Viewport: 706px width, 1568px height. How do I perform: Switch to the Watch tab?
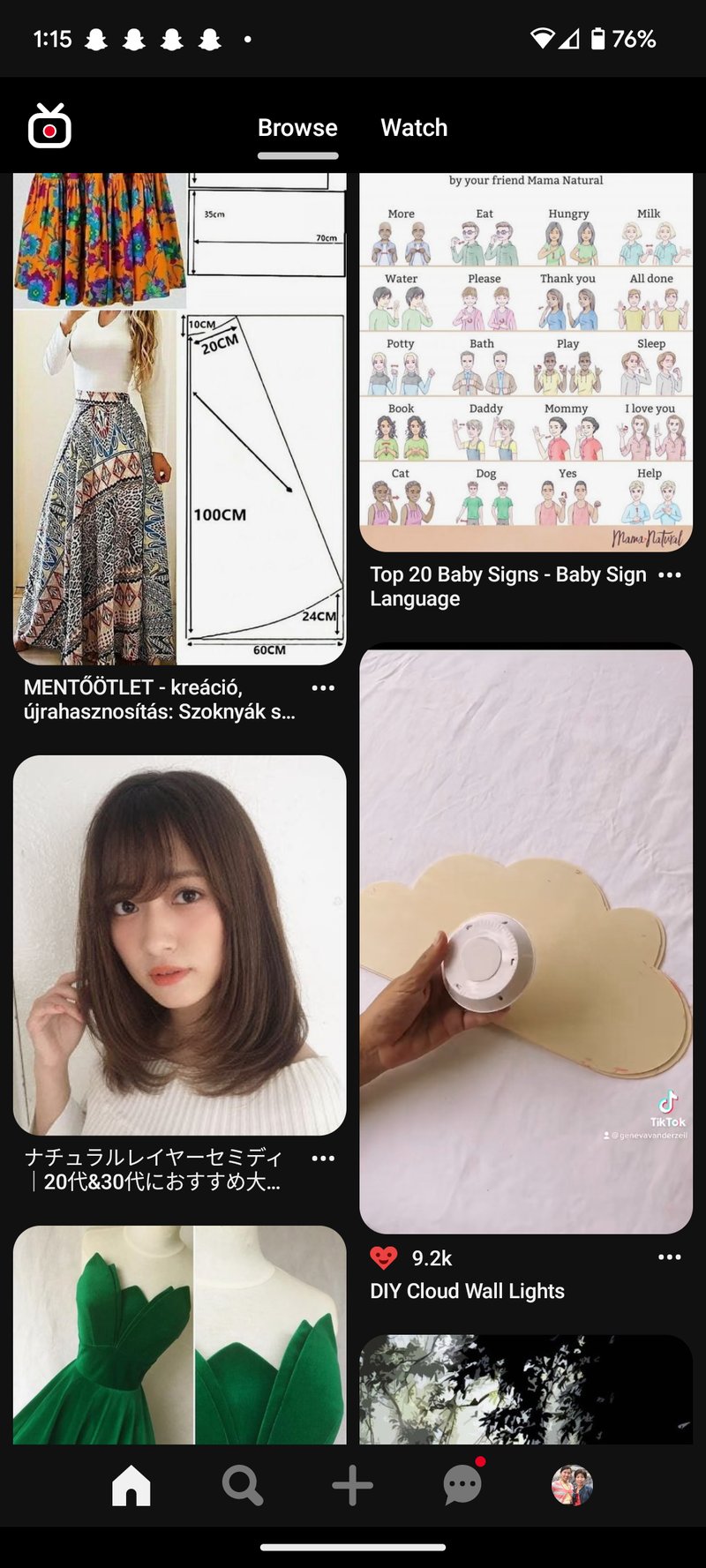[x=414, y=128]
